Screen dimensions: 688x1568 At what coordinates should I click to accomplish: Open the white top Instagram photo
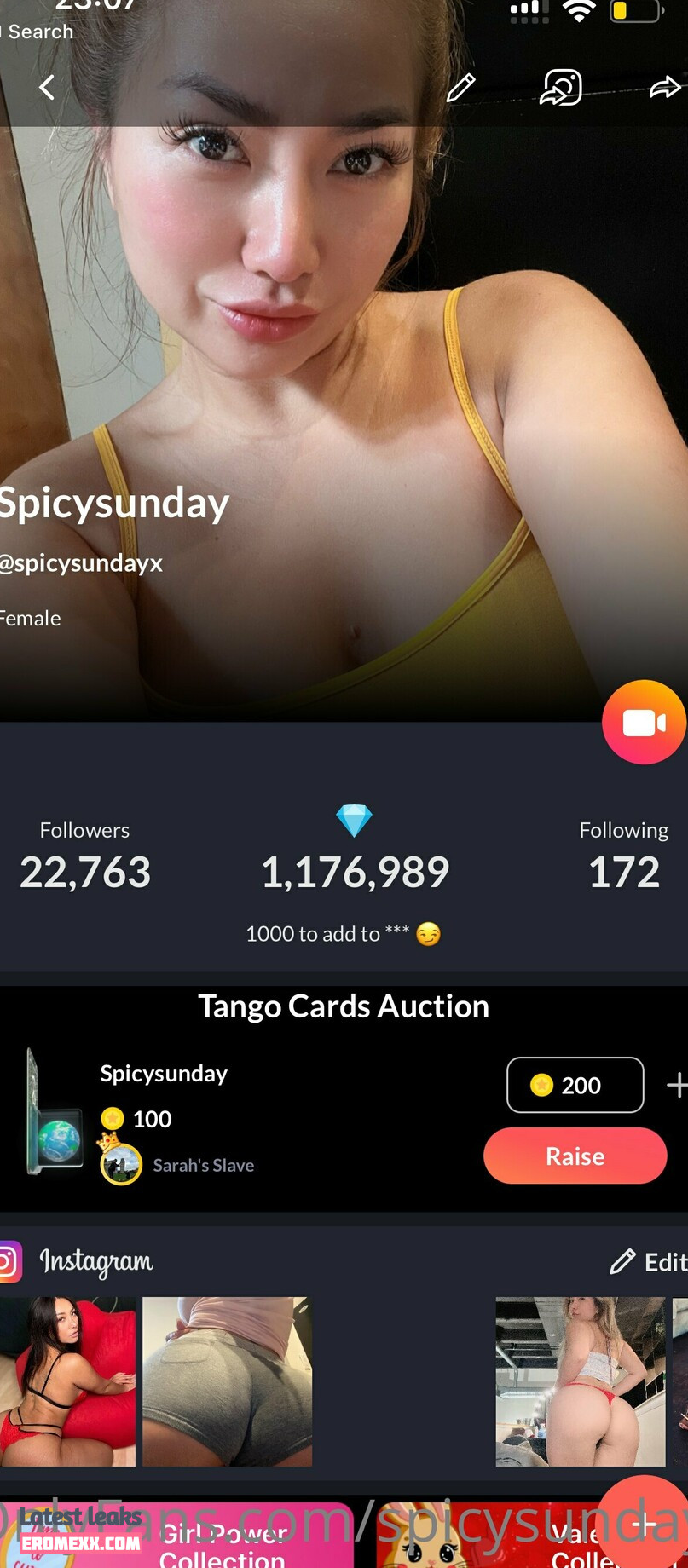[580, 1381]
